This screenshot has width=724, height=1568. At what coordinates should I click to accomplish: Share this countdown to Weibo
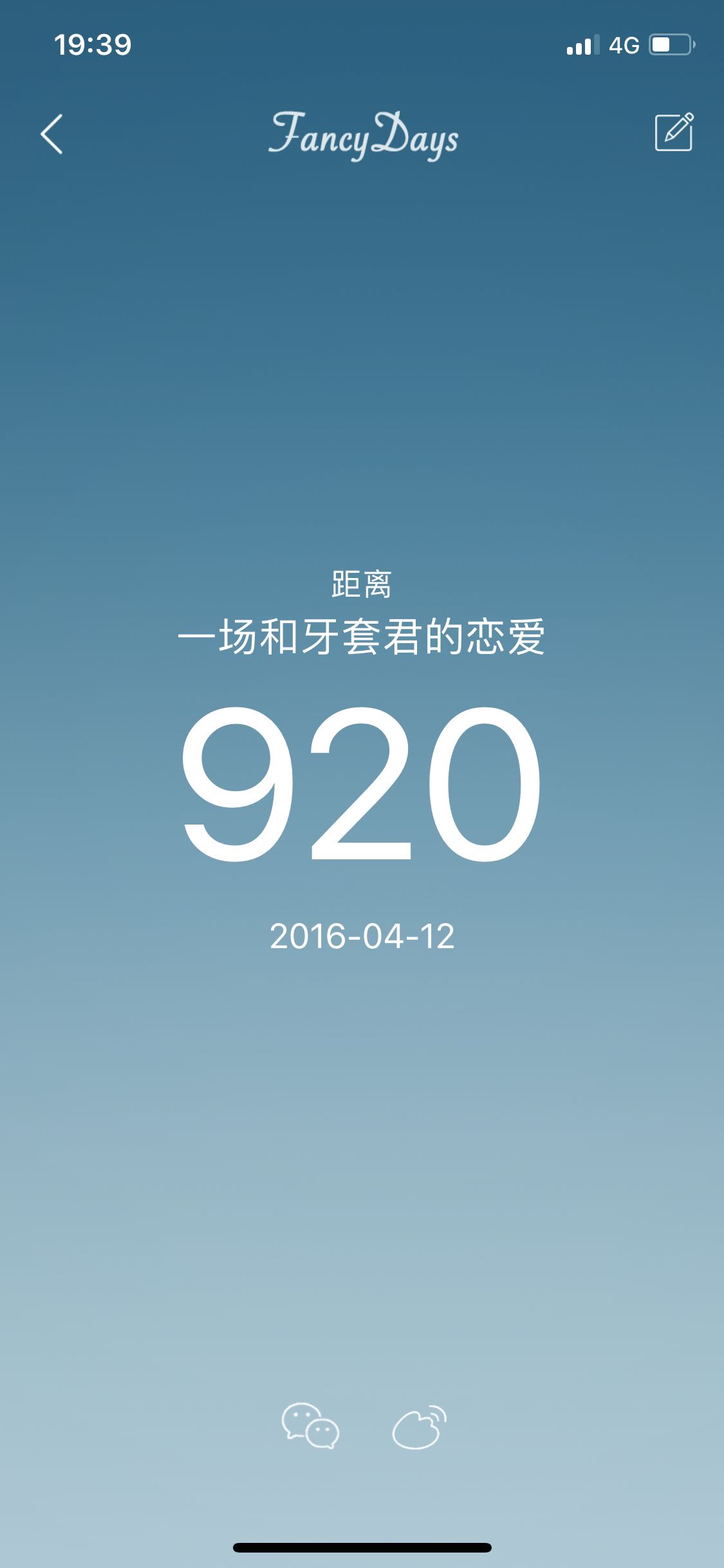tap(419, 1426)
